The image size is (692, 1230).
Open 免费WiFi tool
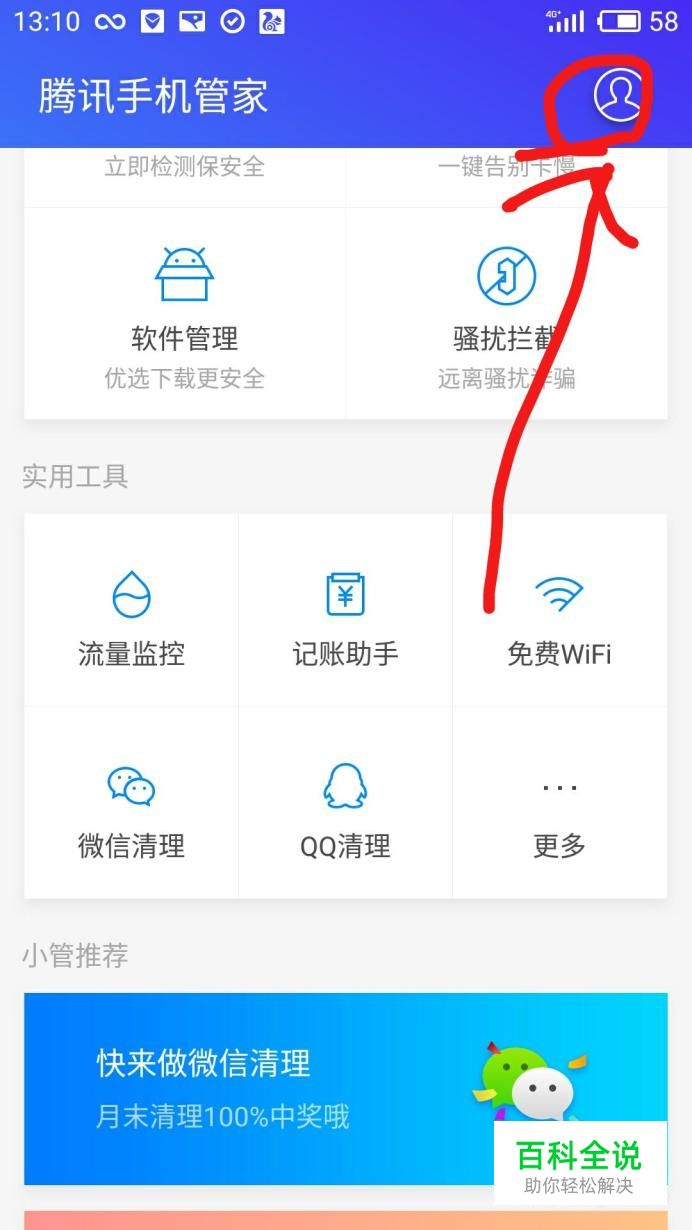point(559,612)
